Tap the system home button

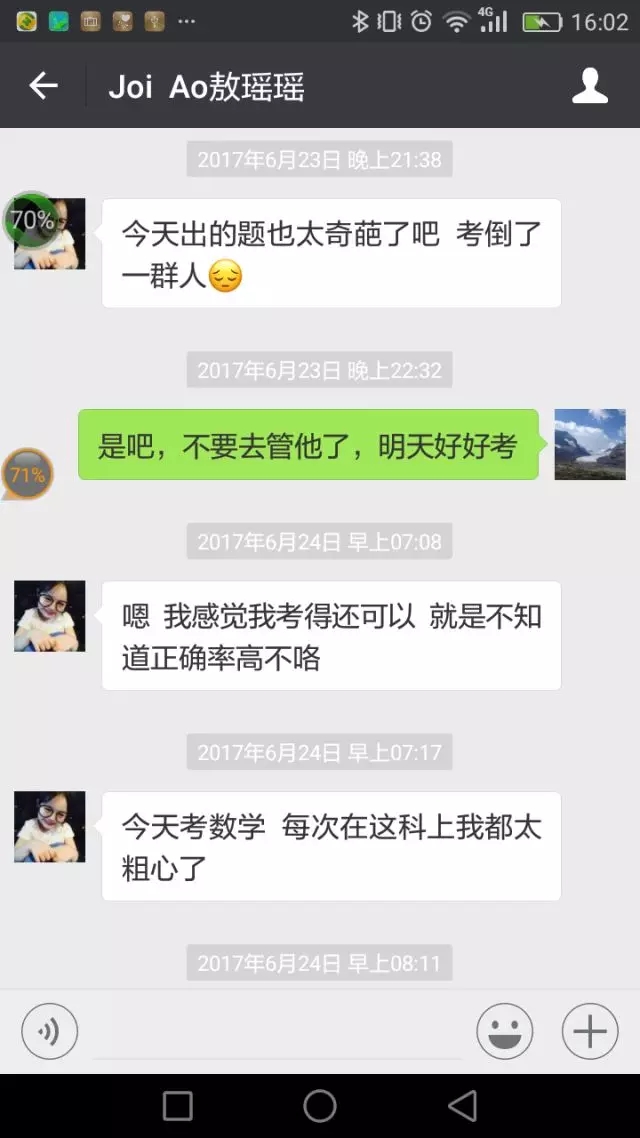(x=320, y=1105)
